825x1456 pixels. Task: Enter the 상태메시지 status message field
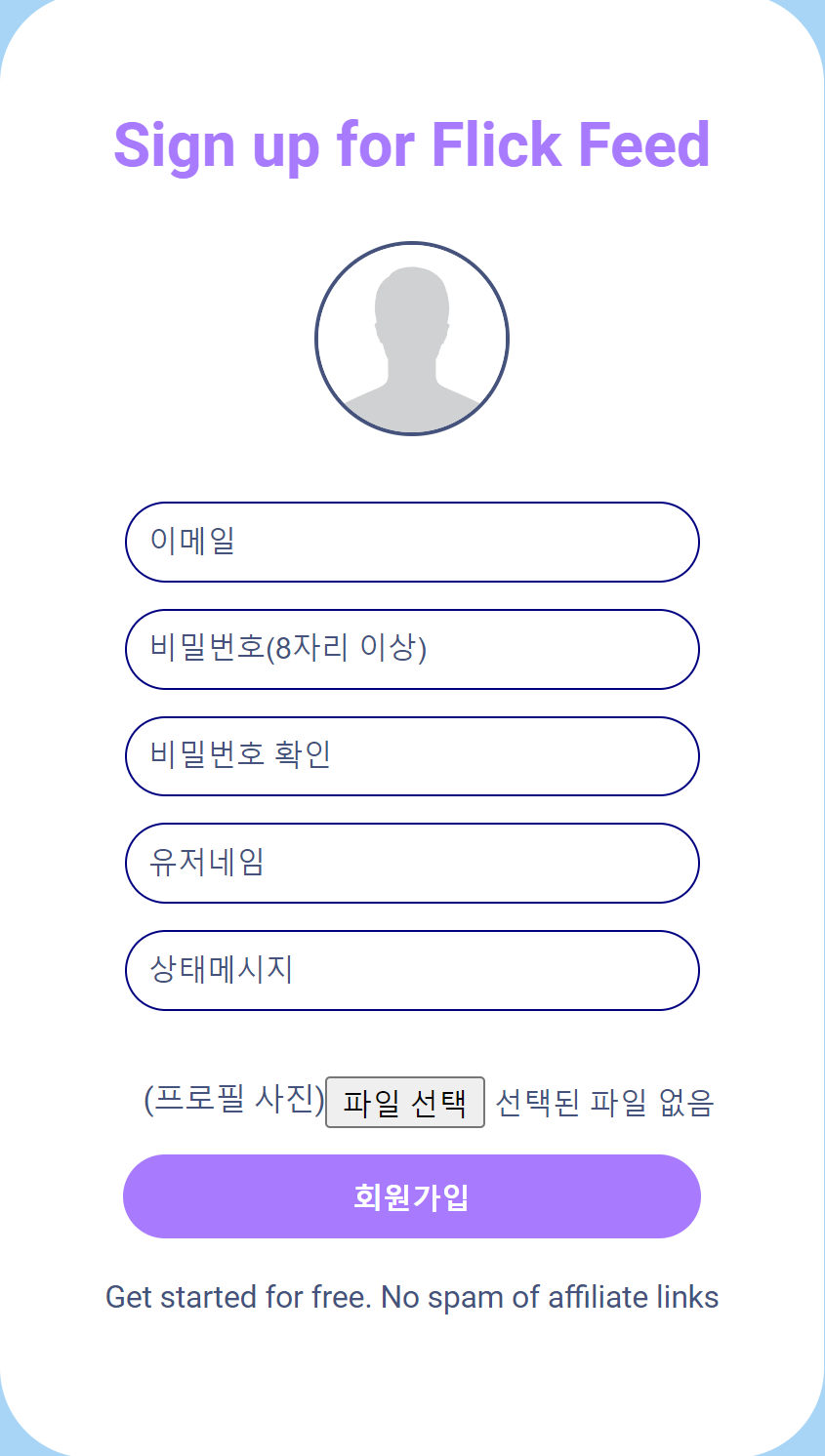(412, 971)
